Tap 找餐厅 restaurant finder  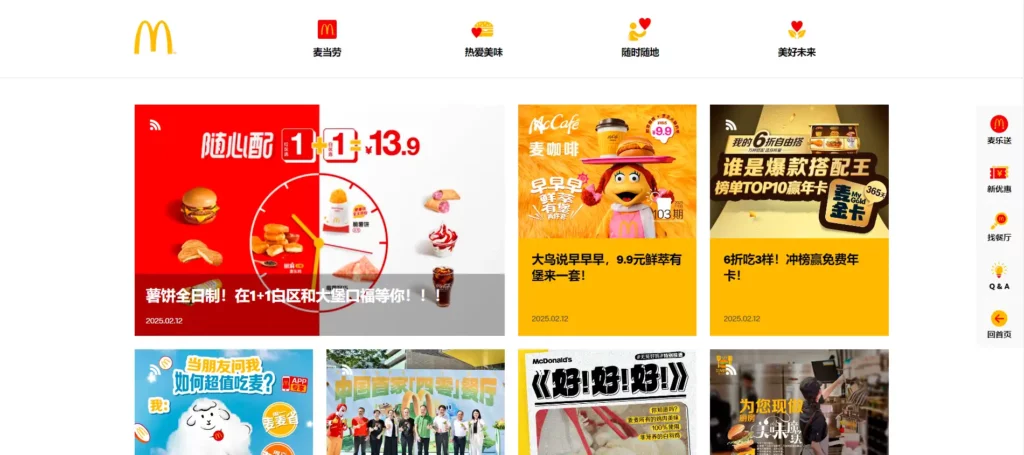tap(998, 227)
